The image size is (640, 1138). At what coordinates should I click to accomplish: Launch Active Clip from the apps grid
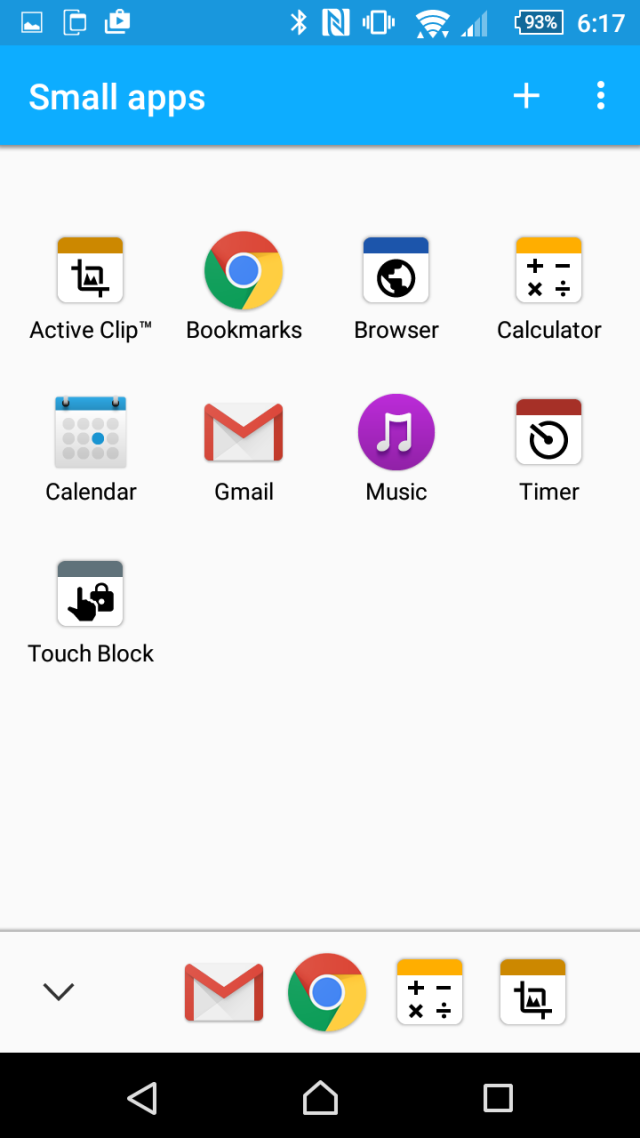pyautogui.click(x=90, y=271)
